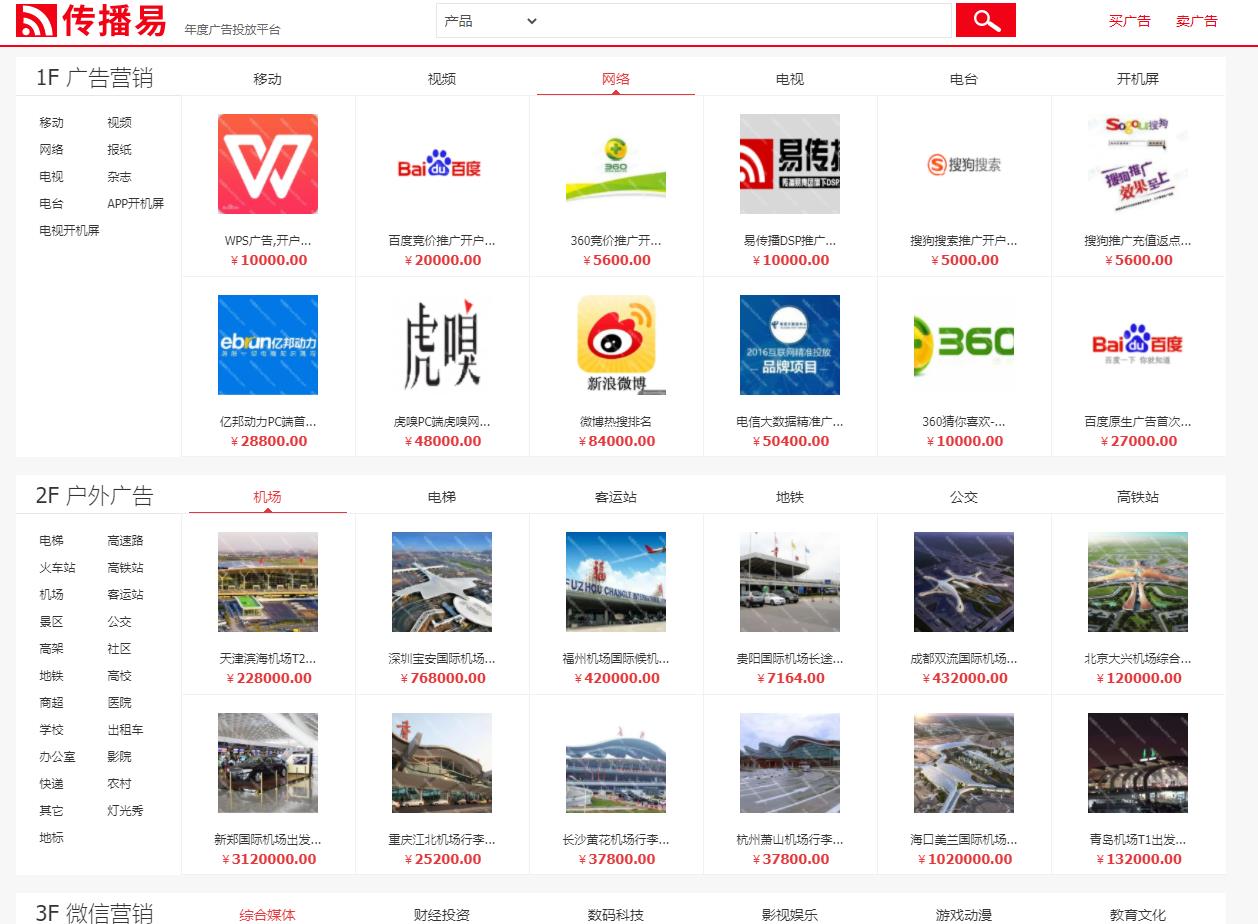Open the 买广告 link
The image size is (1258, 924).
click(x=1129, y=21)
